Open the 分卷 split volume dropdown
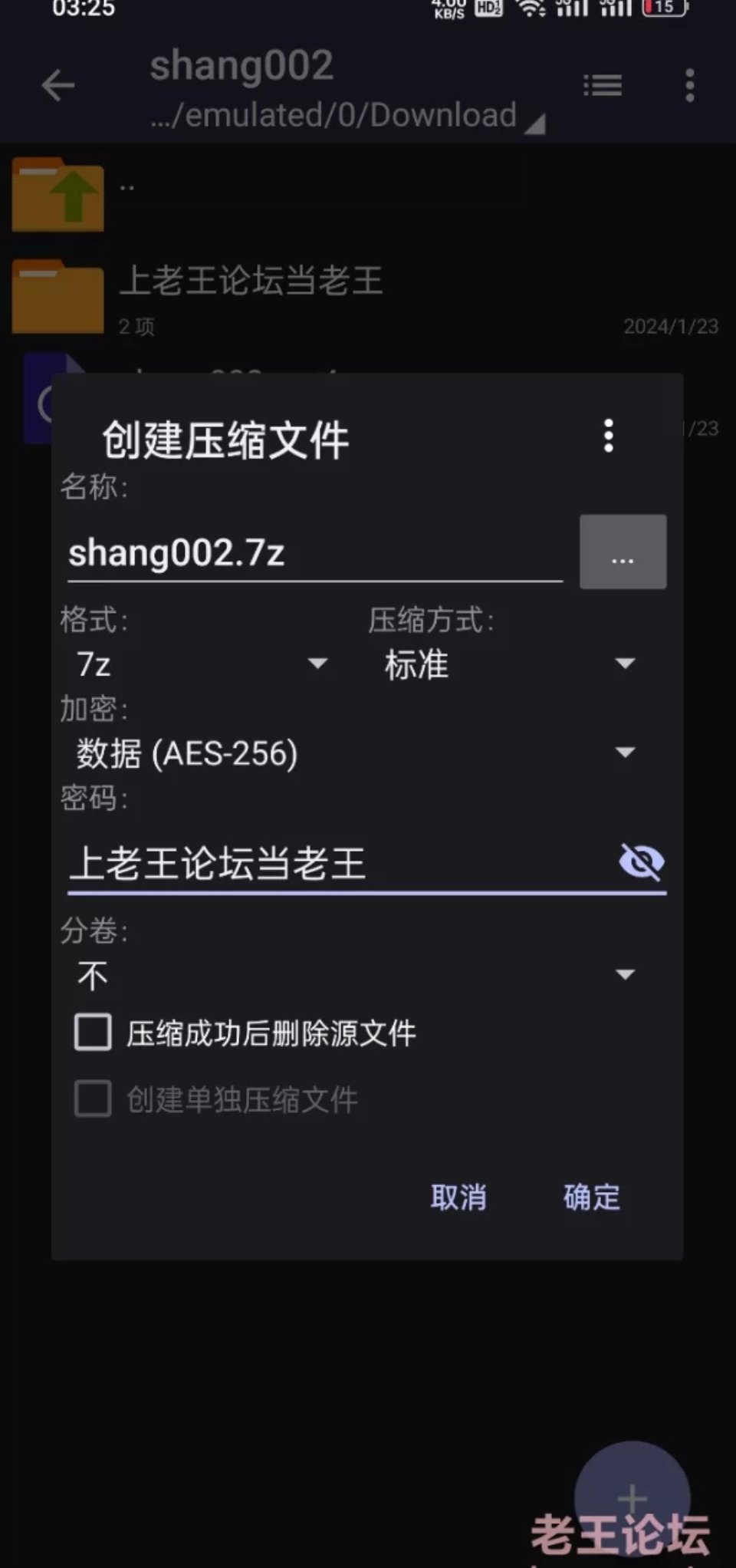736x1568 pixels. coord(356,975)
